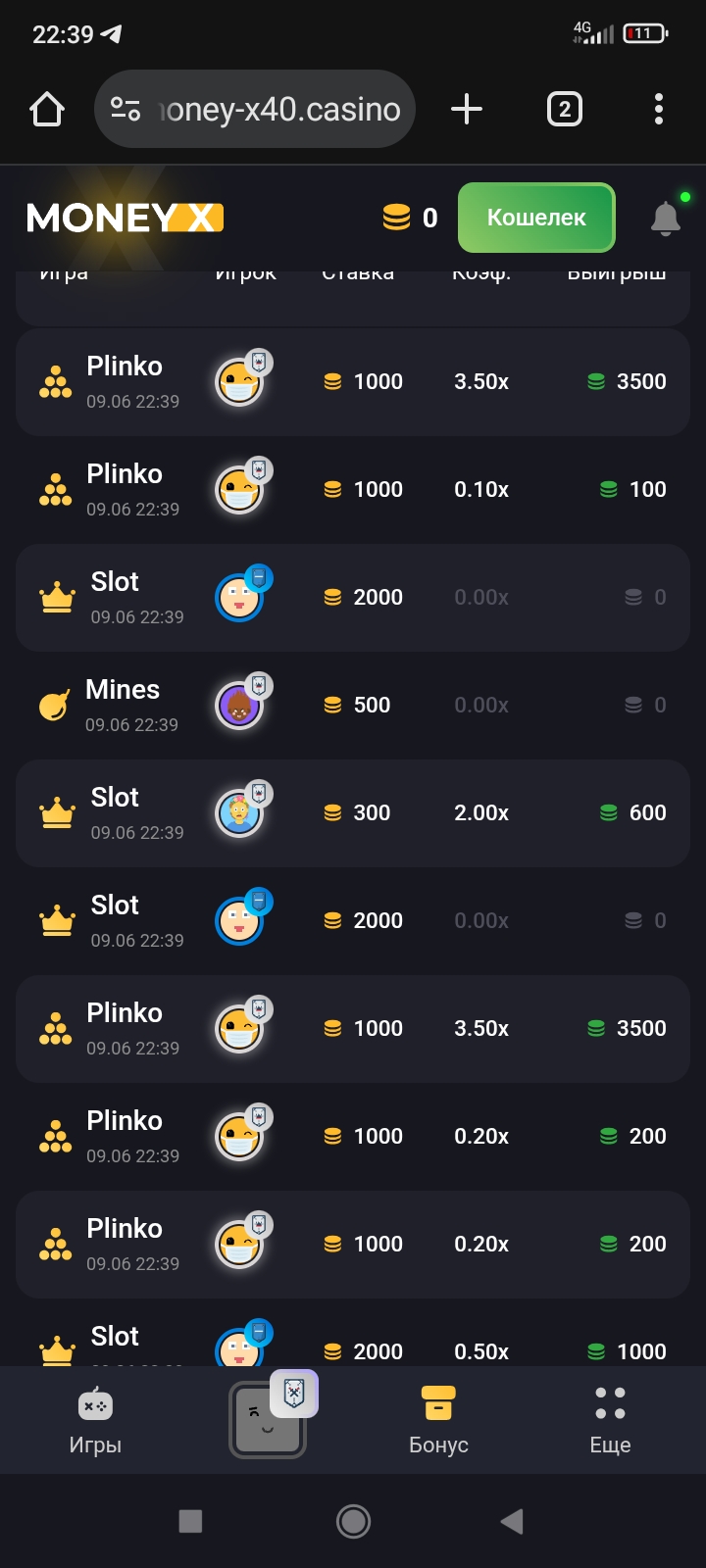Open the notifications bell
The image size is (706, 1568).
(x=665, y=218)
